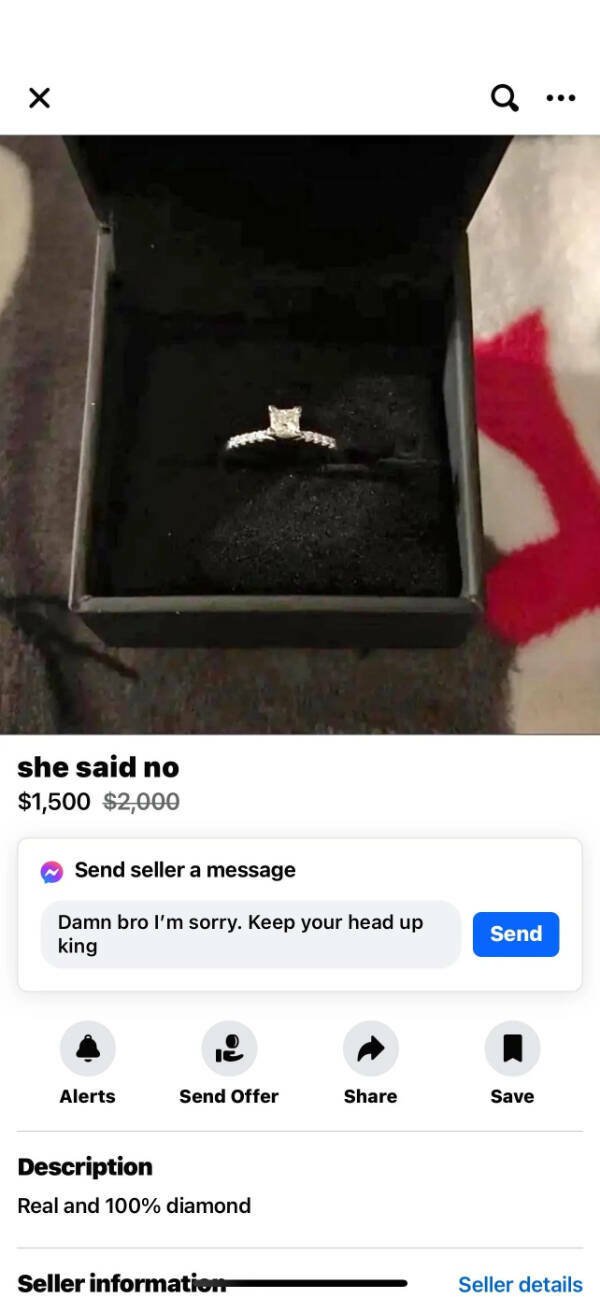Edit the message to seller field
Image resolution: width=600 pixels, height=1298 pixels.
tap(250, 933)
